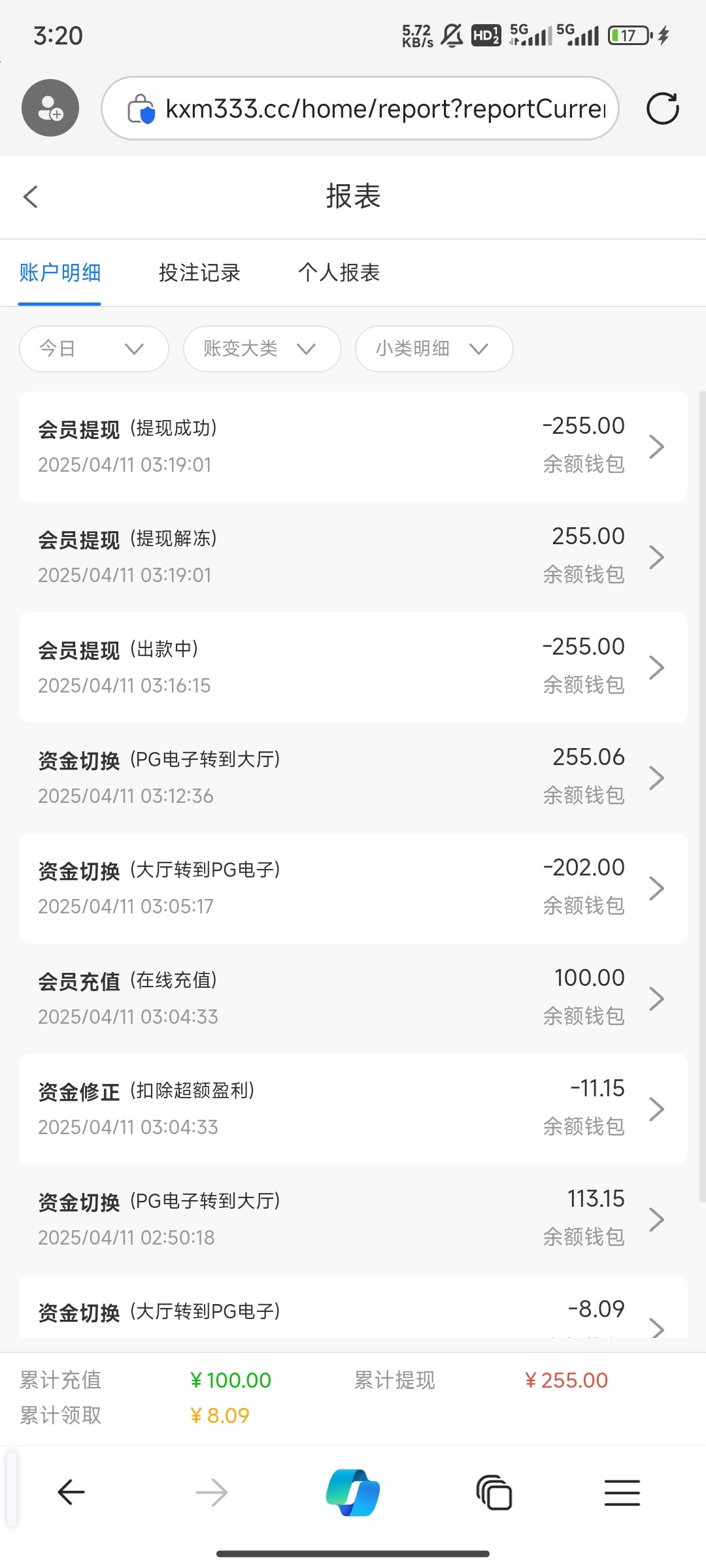Open the 会员提现 (出款中) record

353,667
